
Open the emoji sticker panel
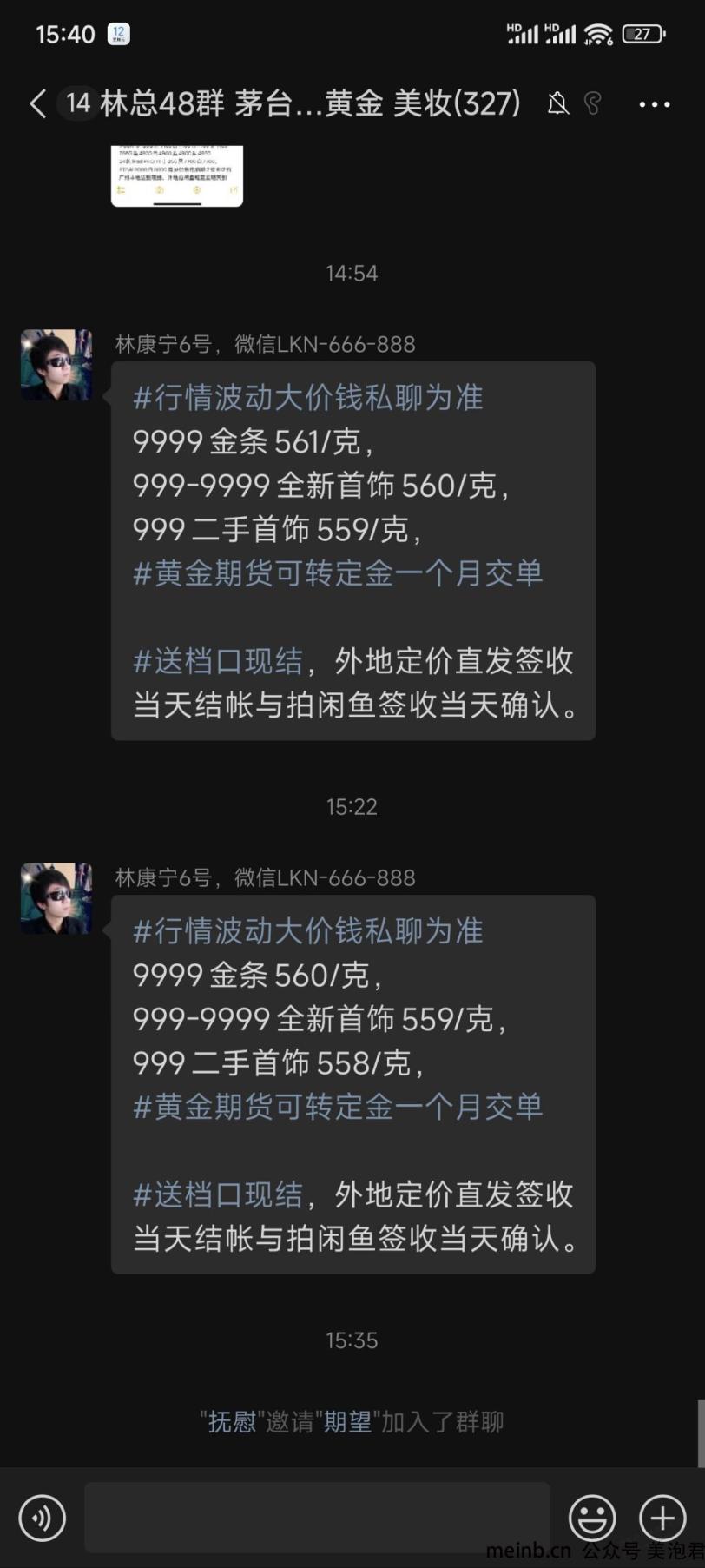click(592, 1518)
